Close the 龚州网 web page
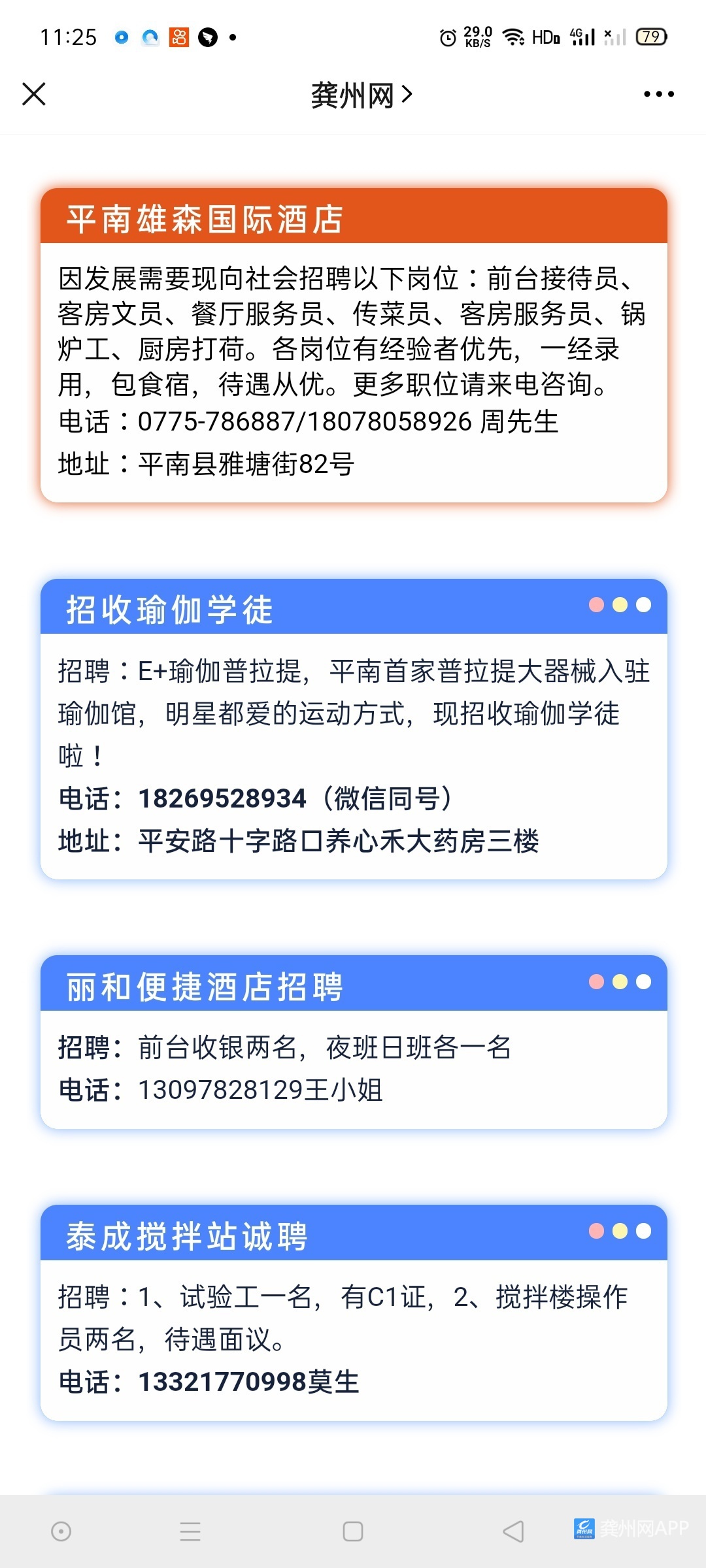706x1568 pixels. [x=34, y=94]
